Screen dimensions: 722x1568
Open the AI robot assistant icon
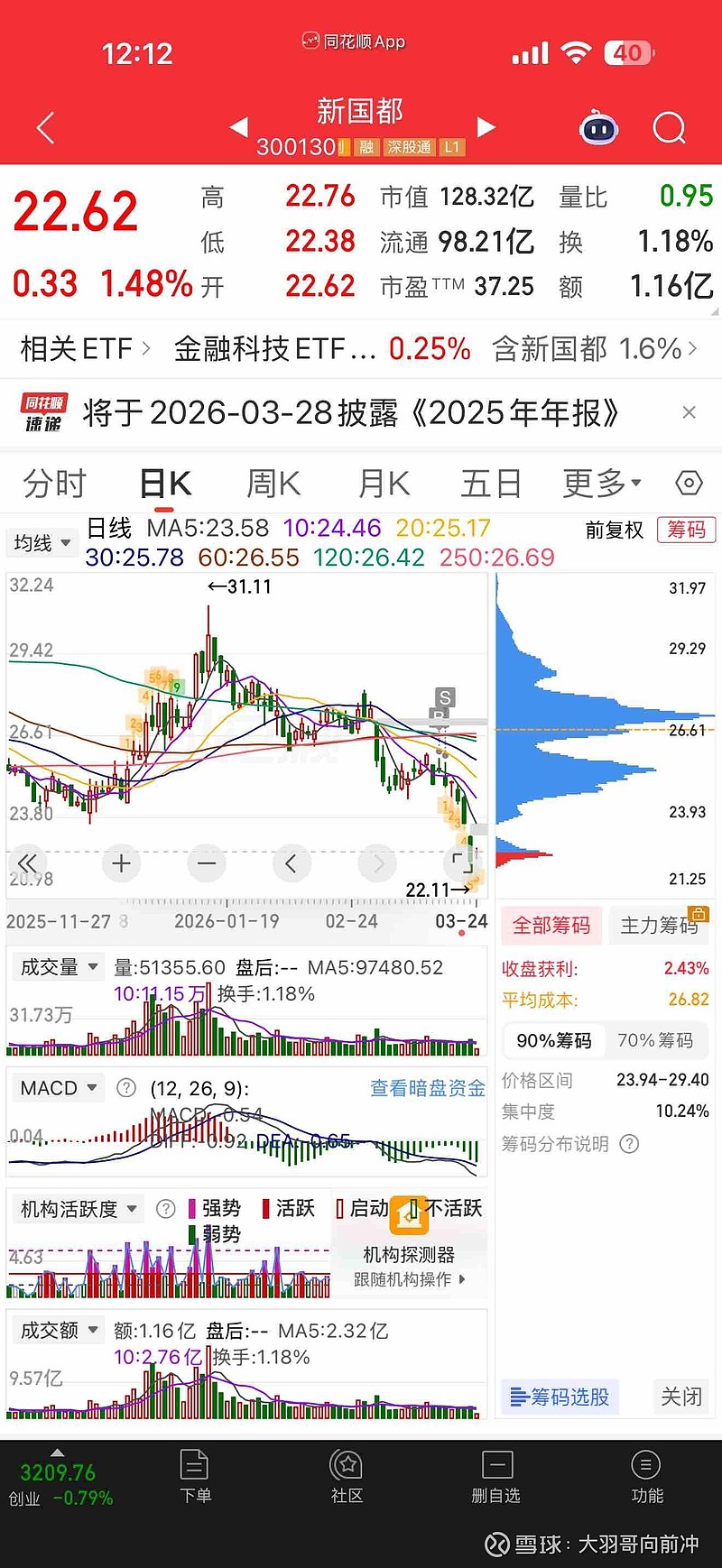(598, 128)
